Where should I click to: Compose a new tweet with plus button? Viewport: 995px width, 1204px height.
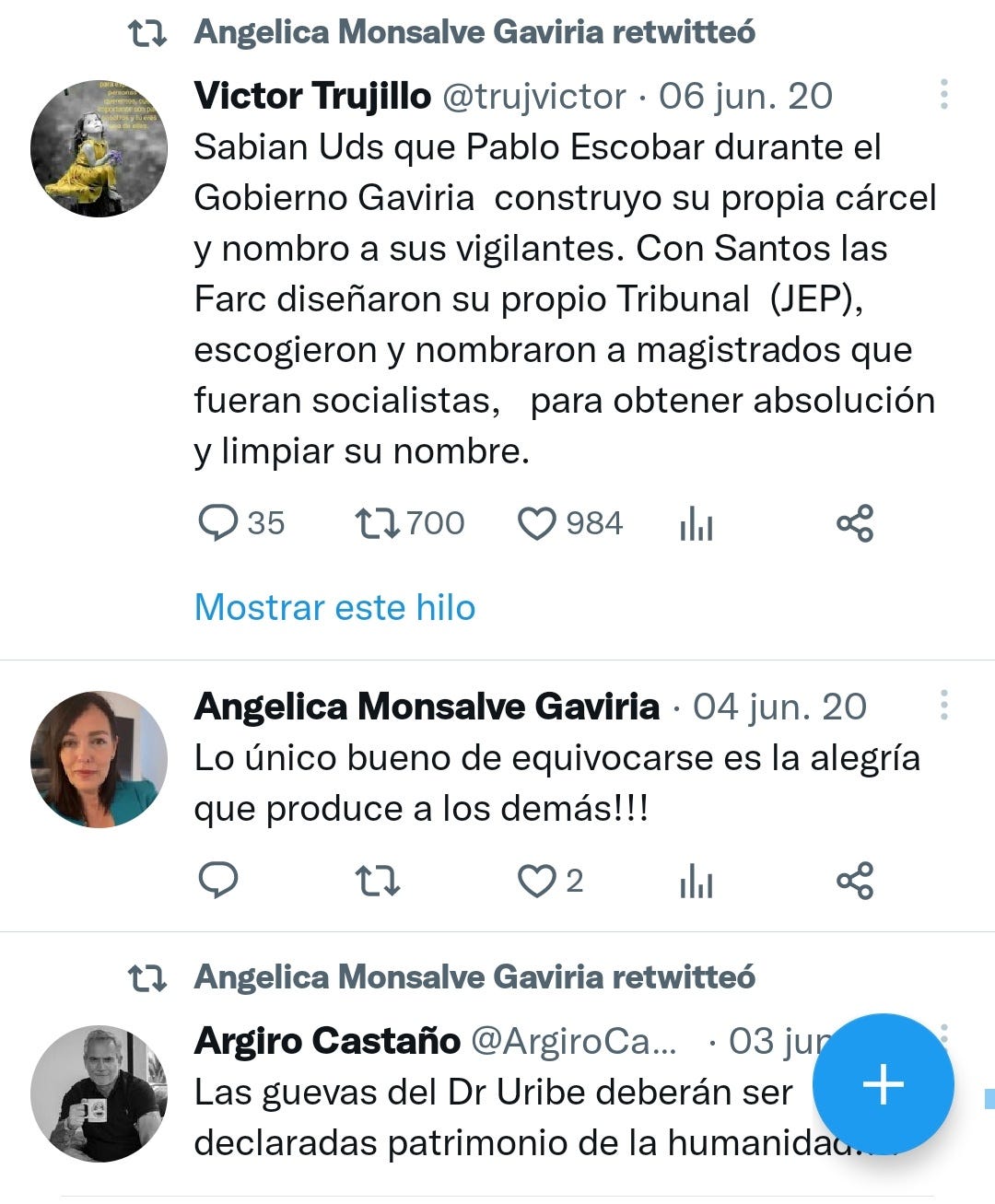click(883, 1083)
